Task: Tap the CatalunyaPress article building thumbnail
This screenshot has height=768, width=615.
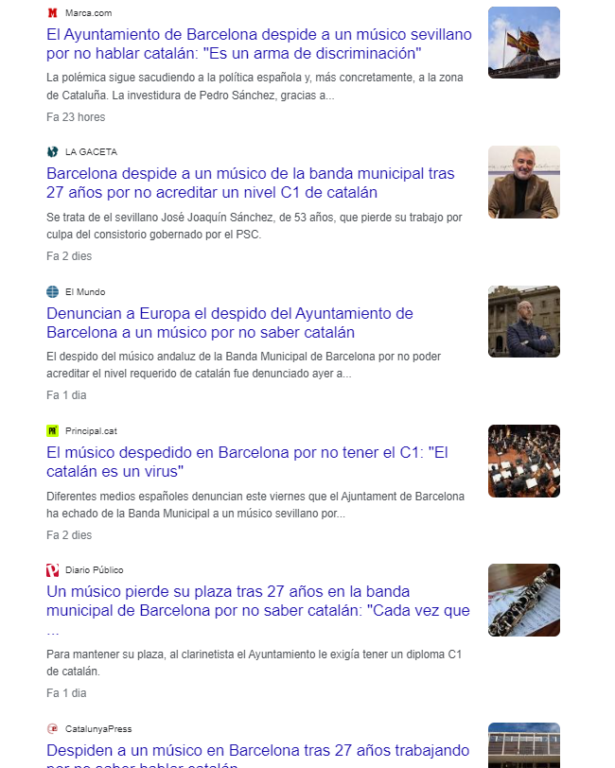Action: click(x=523, y=746)
